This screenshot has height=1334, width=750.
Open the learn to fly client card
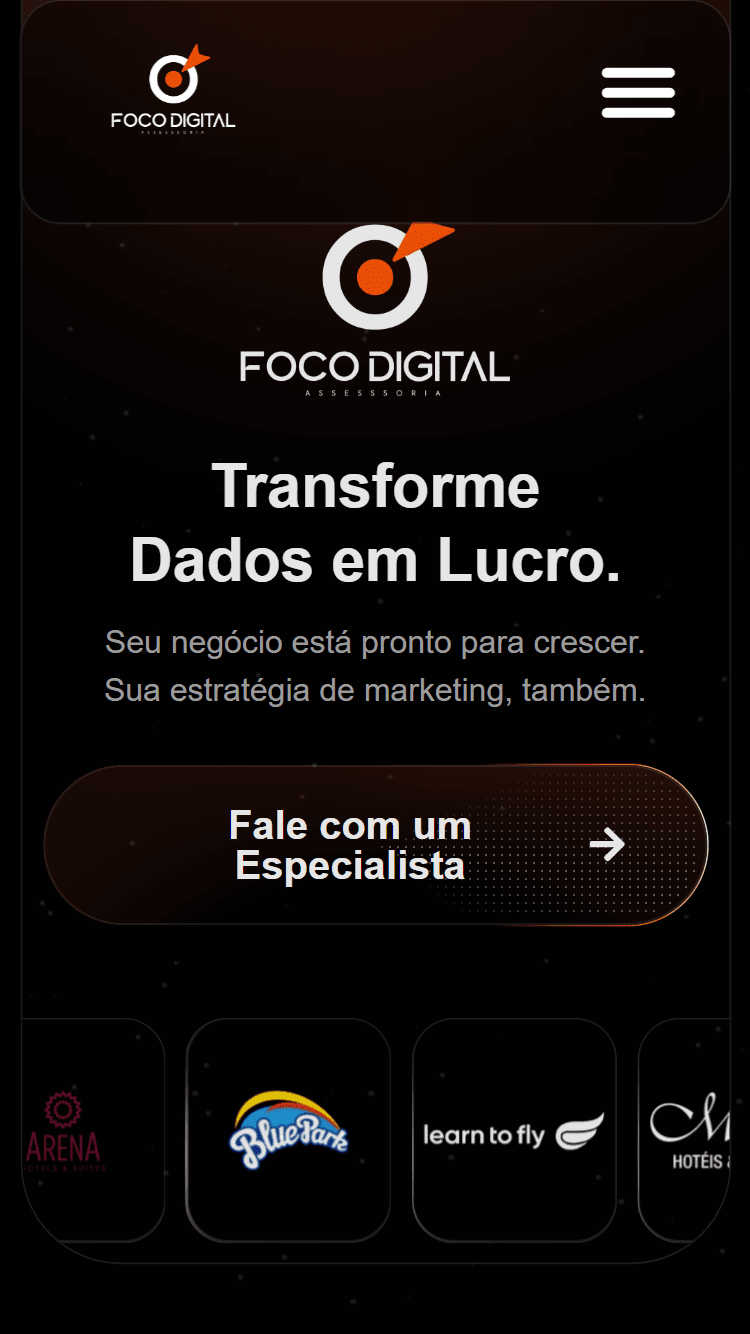(x=514, y=1130)
